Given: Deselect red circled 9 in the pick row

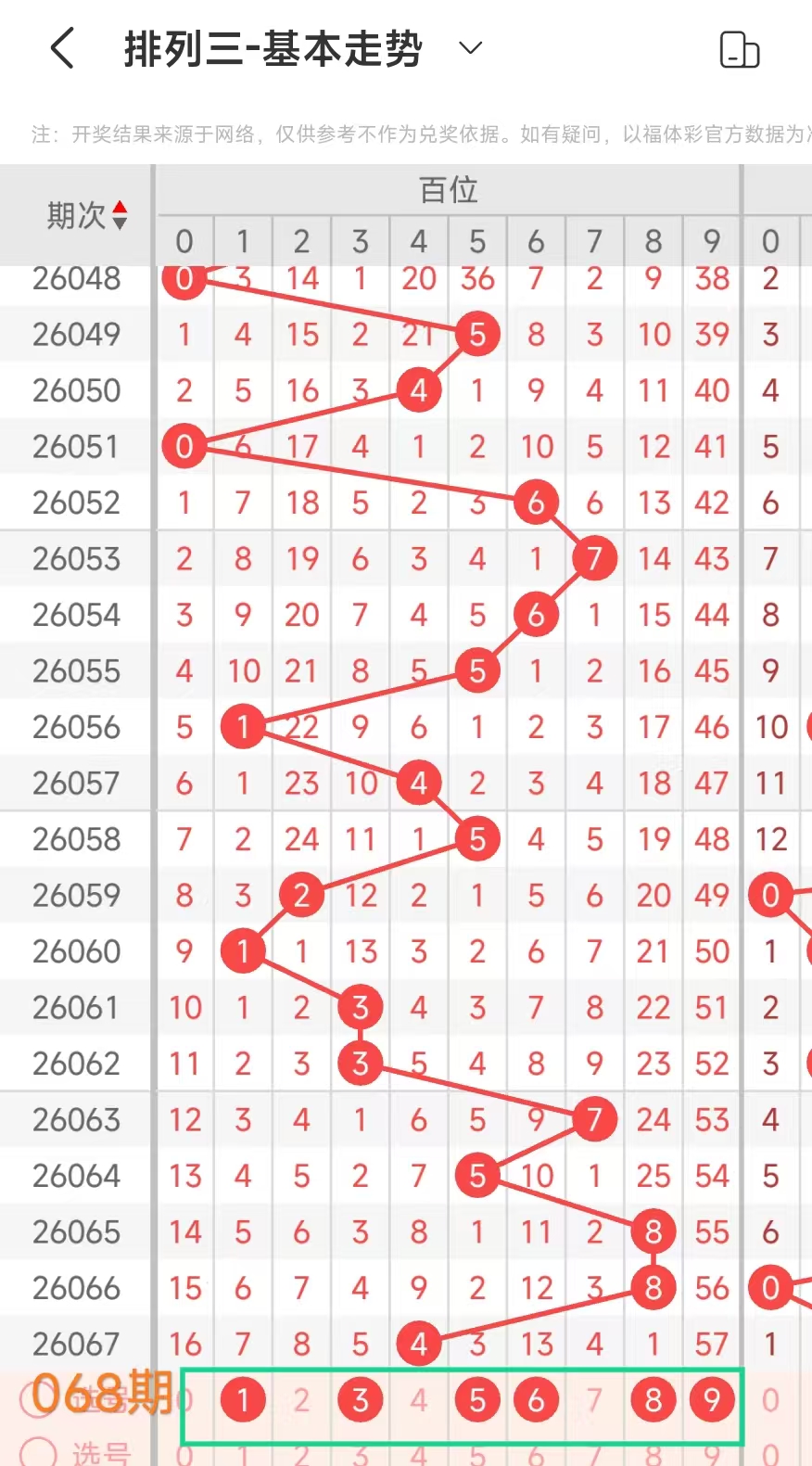Looking at the screenshot, I should coord(712,1399).
